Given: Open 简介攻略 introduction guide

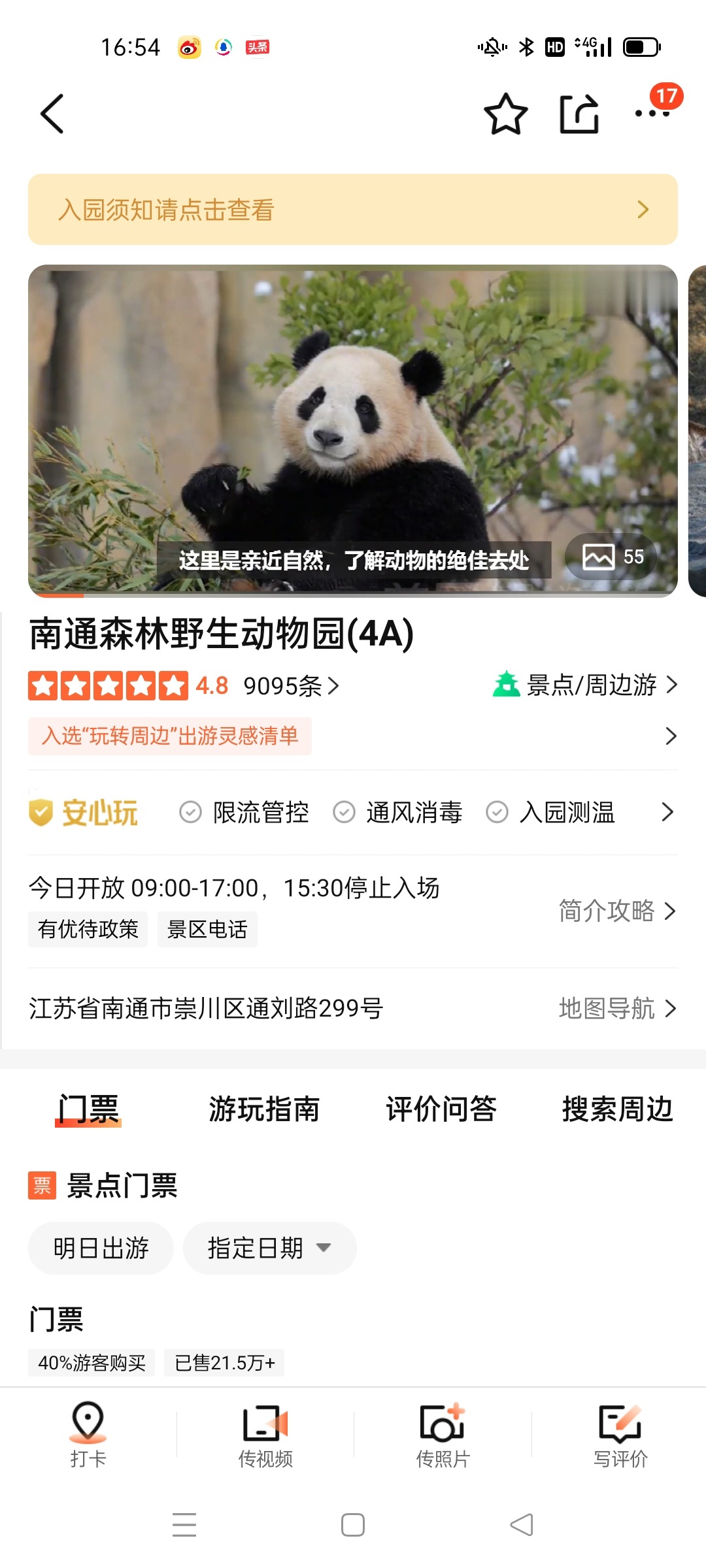Looking at the screenshot, I should (x=616, y=911).
